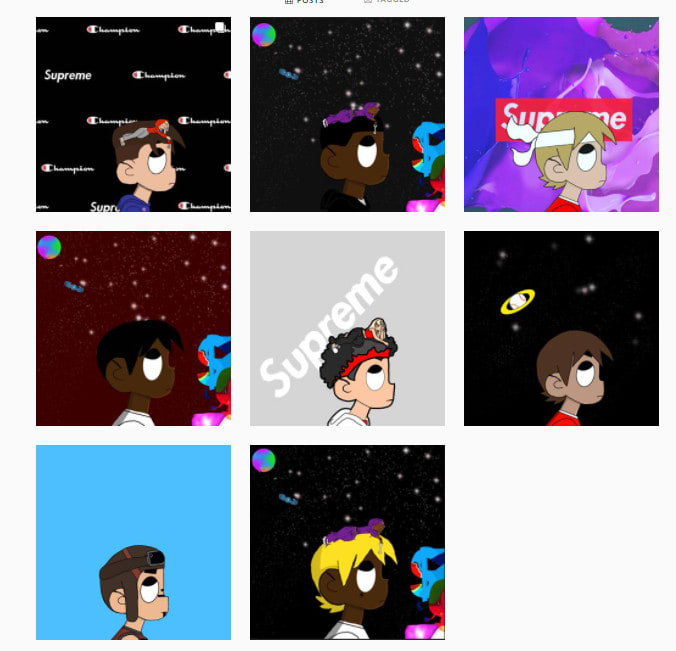676x651 pixels.
Task: Open the light blue background post
Action: pyautogui.click(x=133, y=542)
